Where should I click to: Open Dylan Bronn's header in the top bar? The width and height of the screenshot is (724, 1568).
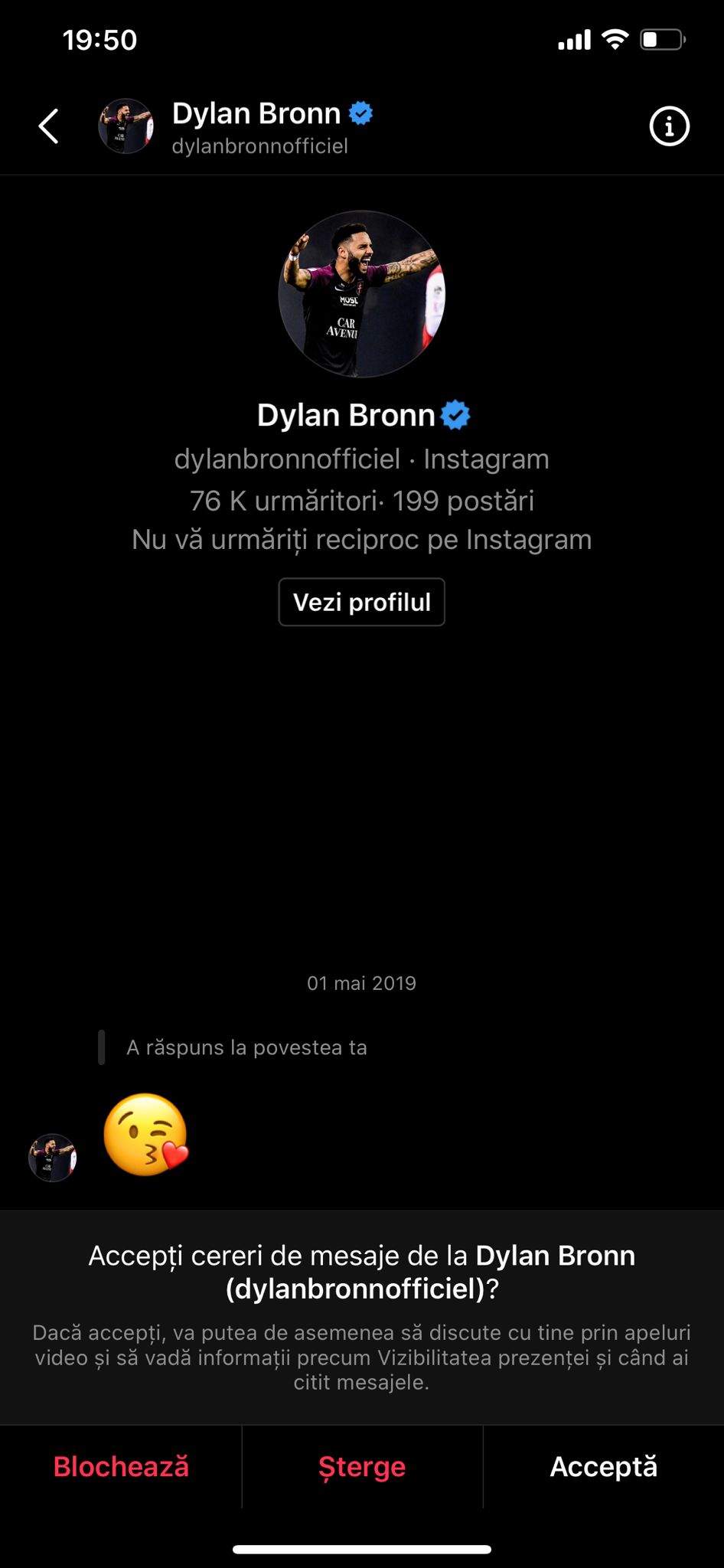point(257,127)
